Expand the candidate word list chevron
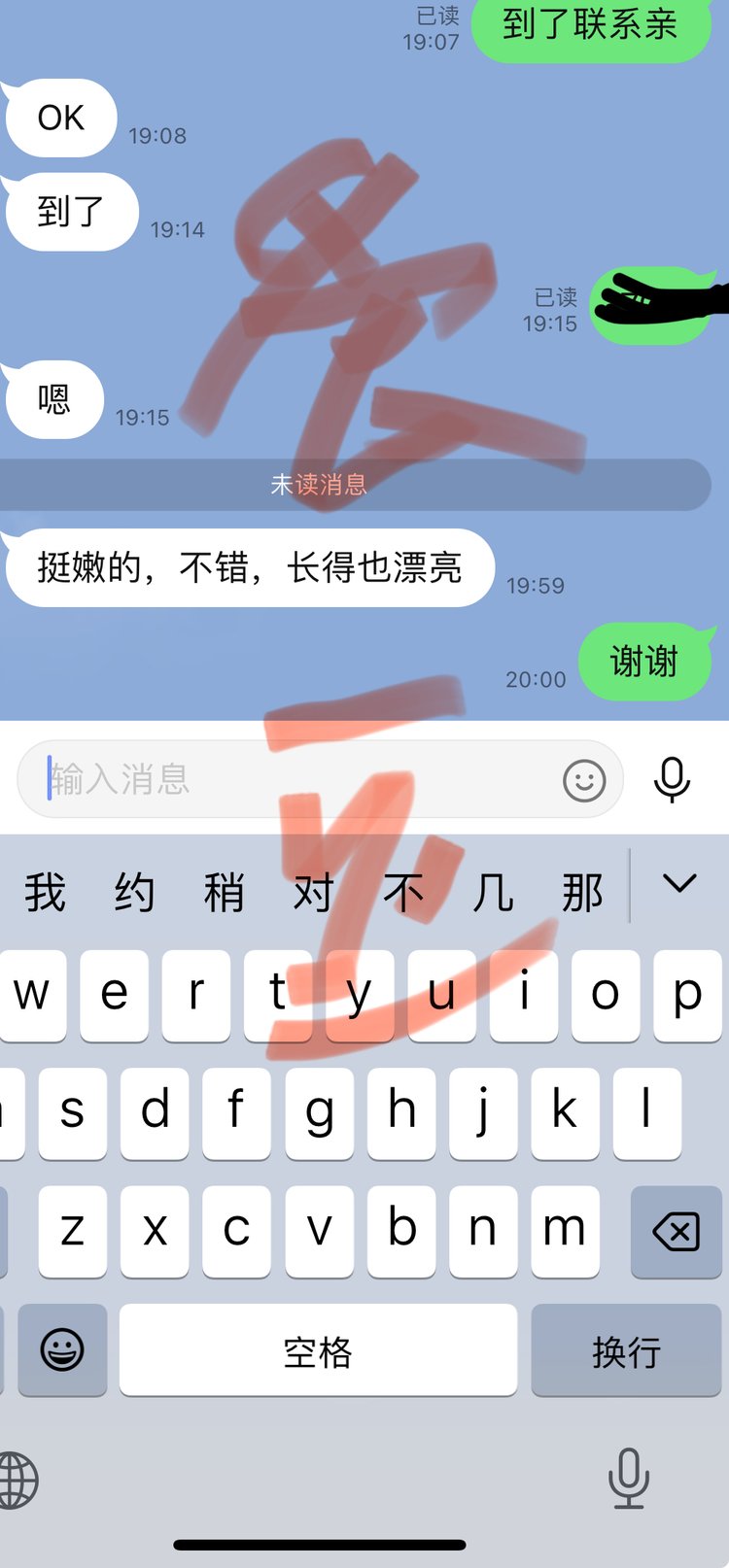 pos(679,884)
